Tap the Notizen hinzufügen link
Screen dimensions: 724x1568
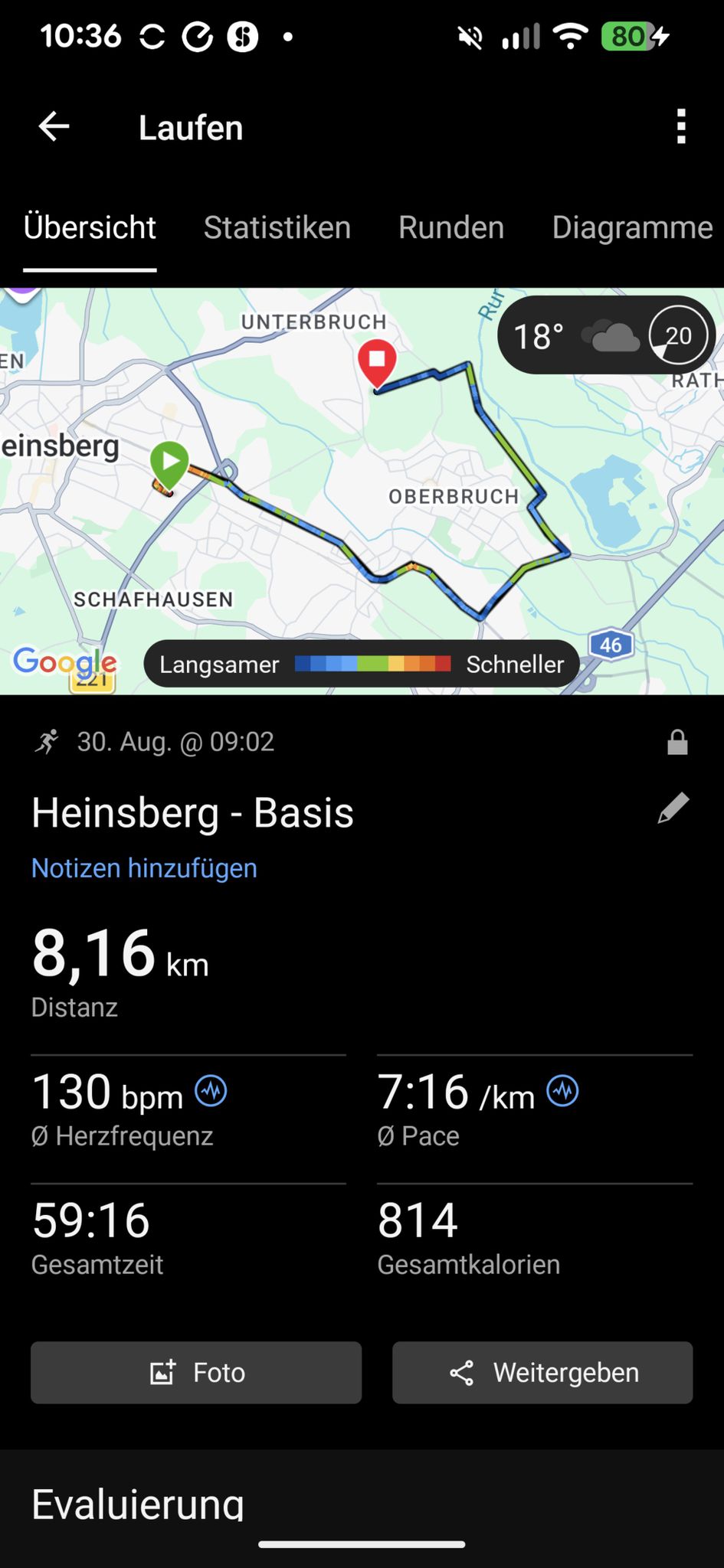pos(144,868)
